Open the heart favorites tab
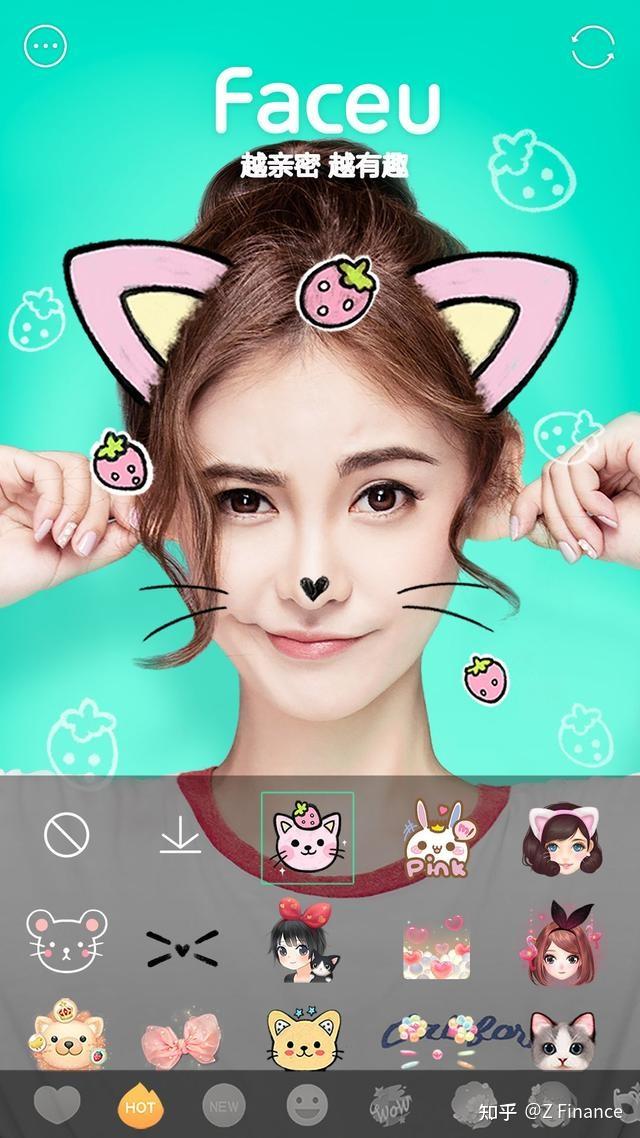 click(56, 1105)
